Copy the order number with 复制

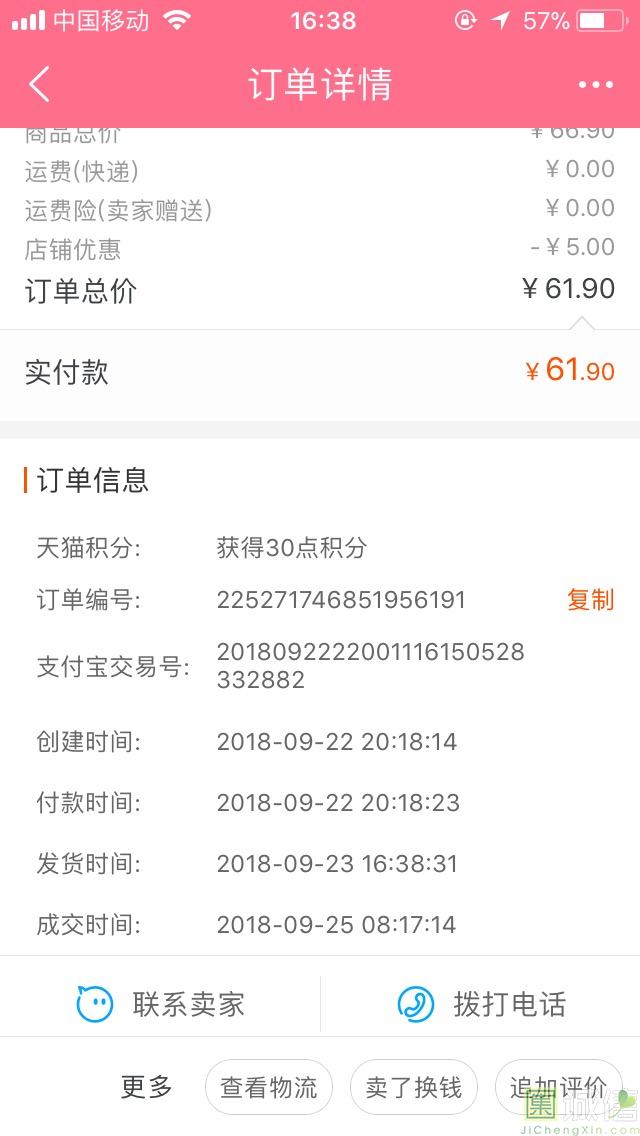pyautogui.click(x=590, y=600)
